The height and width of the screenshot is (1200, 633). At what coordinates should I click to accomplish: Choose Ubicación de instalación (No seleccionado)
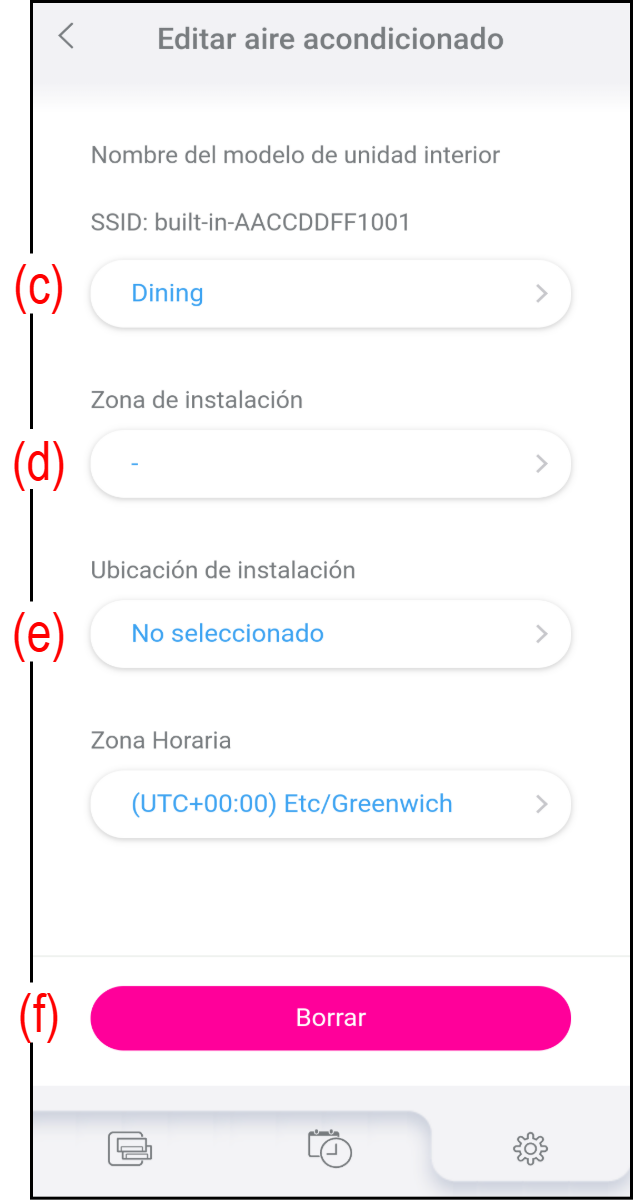331,634
